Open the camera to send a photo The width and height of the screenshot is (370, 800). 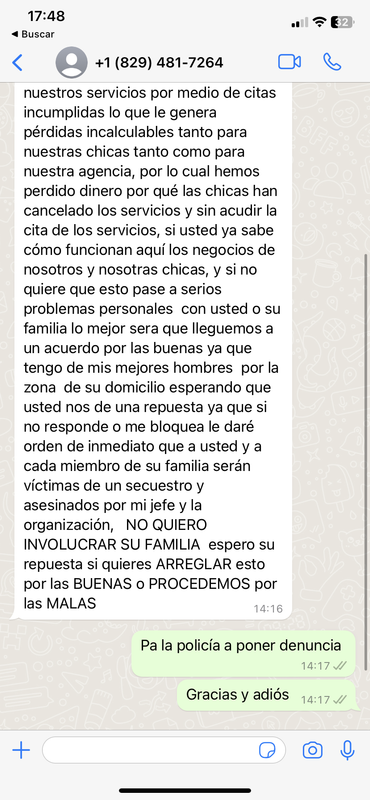coord(312,750)
